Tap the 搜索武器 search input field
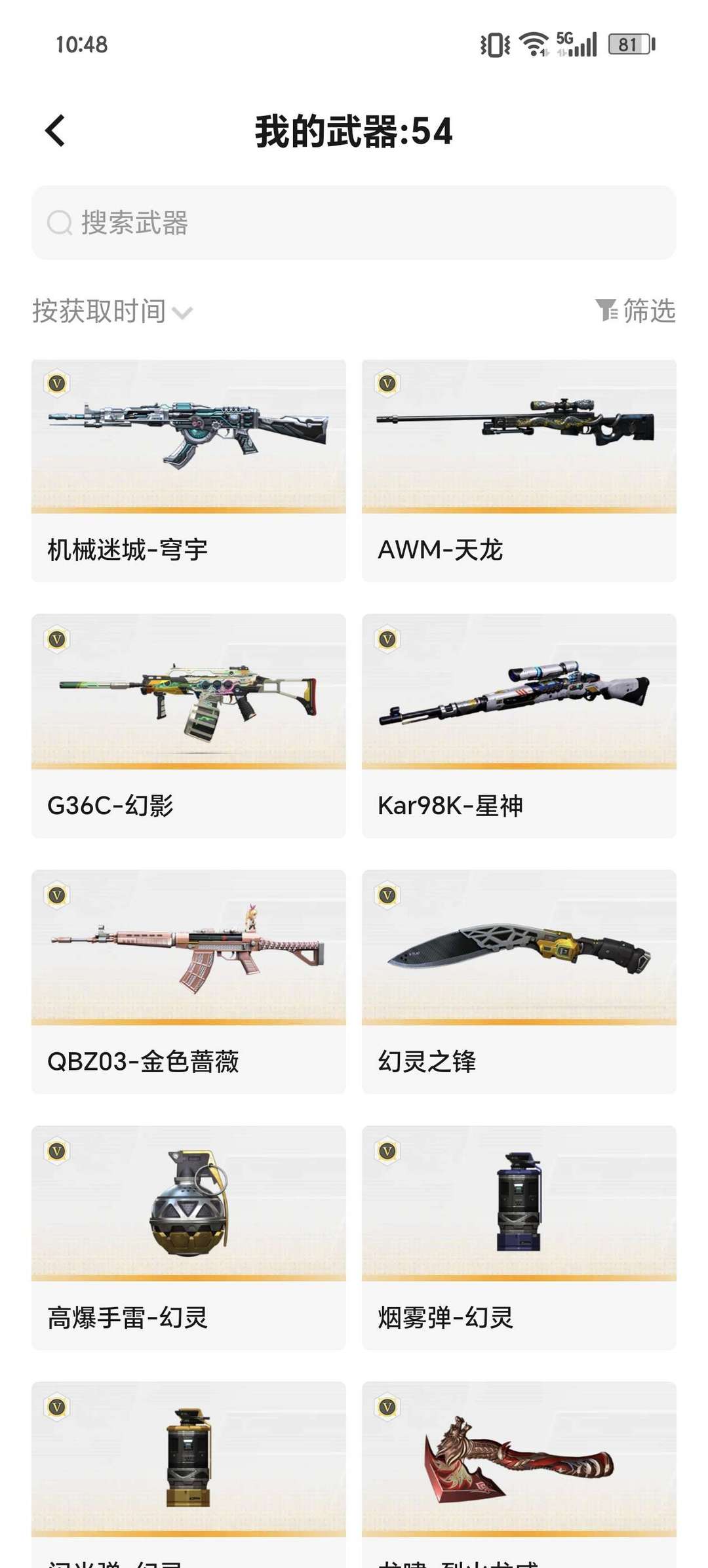 [x=354, y=223]
